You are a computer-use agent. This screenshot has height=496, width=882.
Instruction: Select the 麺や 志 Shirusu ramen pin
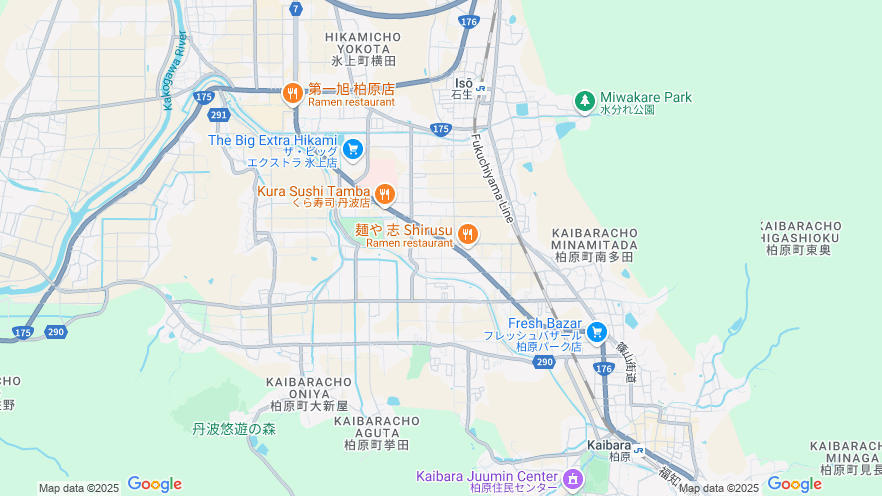click(467, 235)
